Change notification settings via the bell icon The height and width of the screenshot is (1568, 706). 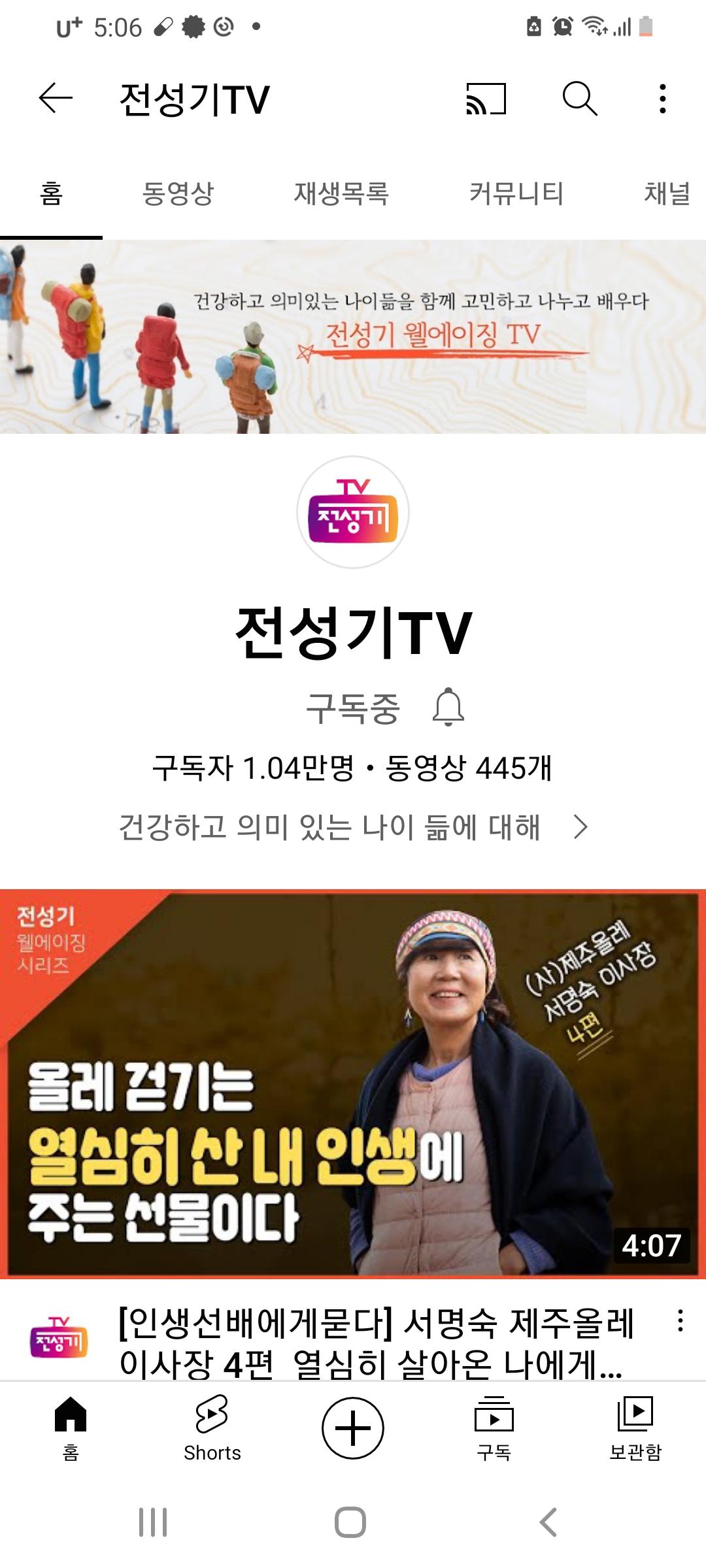pyautogui.click(x=448, y=707)
